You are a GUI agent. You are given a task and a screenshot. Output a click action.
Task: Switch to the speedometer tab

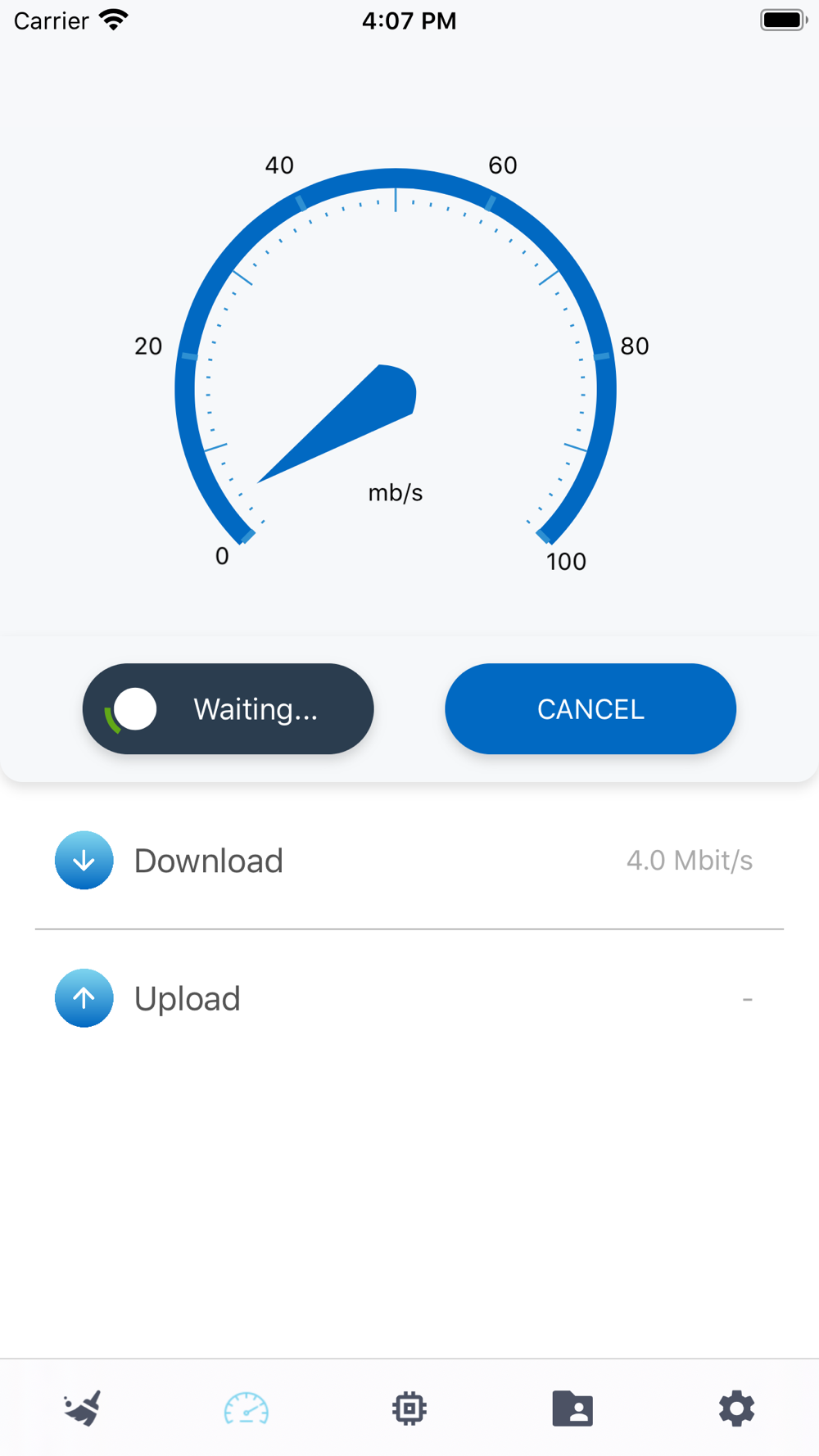(246, 1409)
